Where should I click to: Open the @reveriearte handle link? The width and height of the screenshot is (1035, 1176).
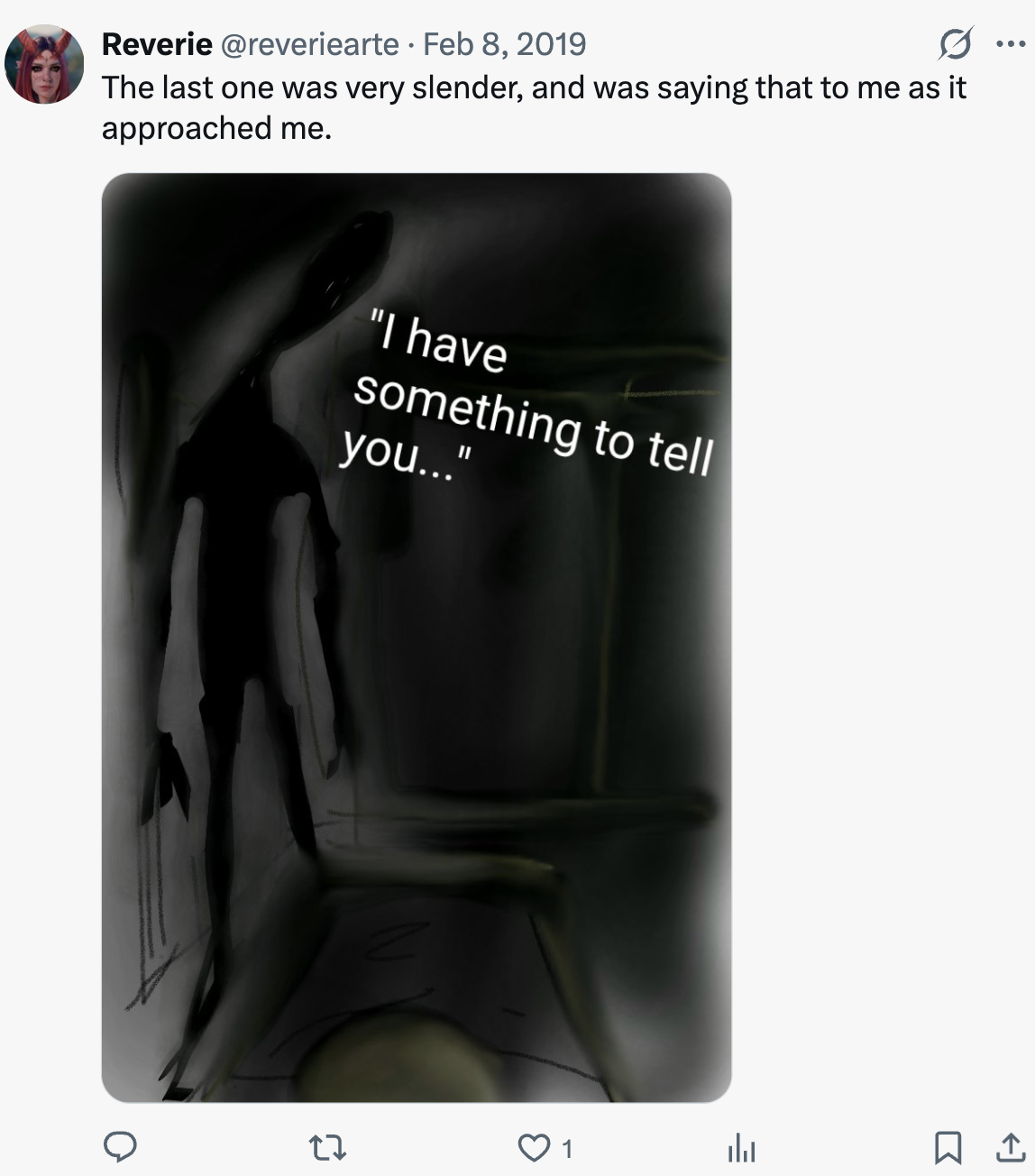pos(309,43)
